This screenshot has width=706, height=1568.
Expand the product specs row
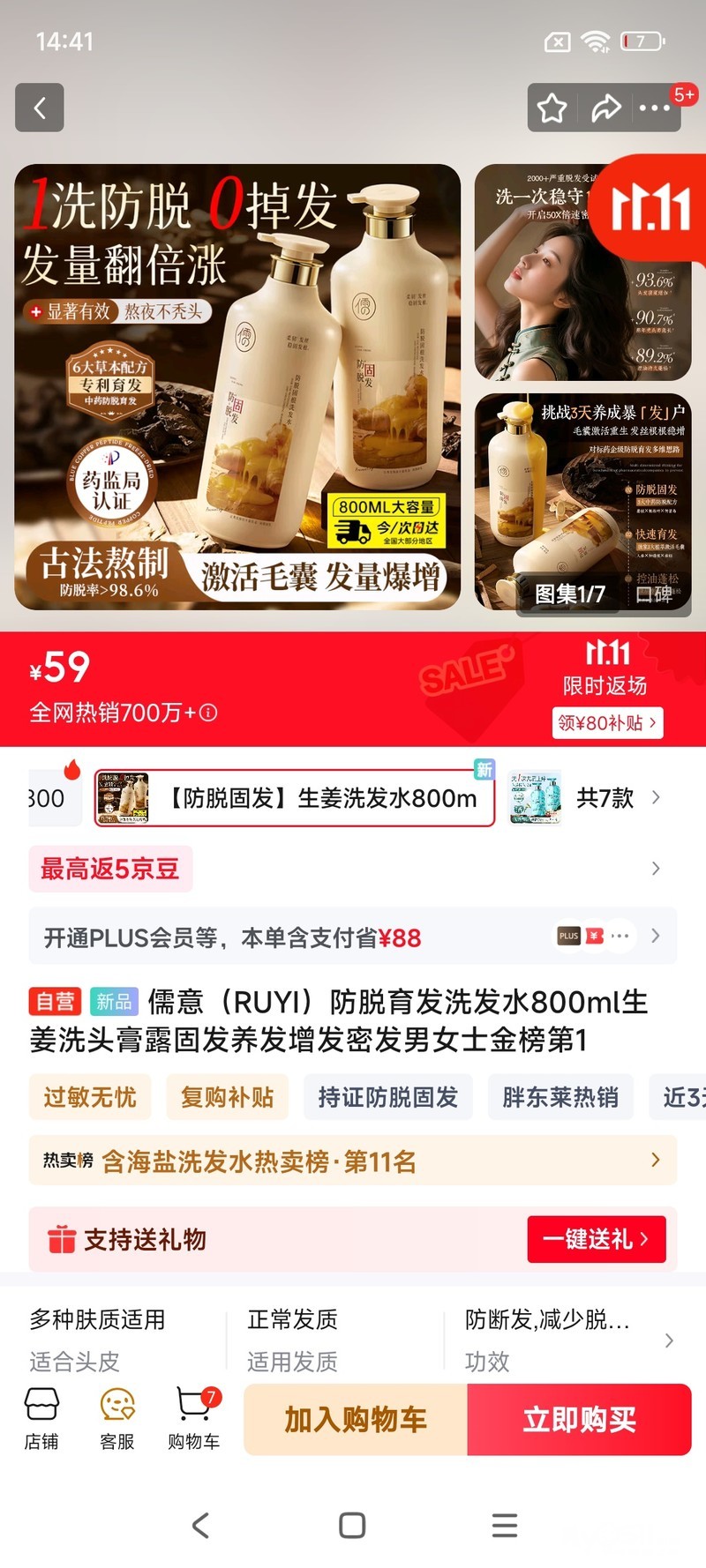click(668, 1340)
